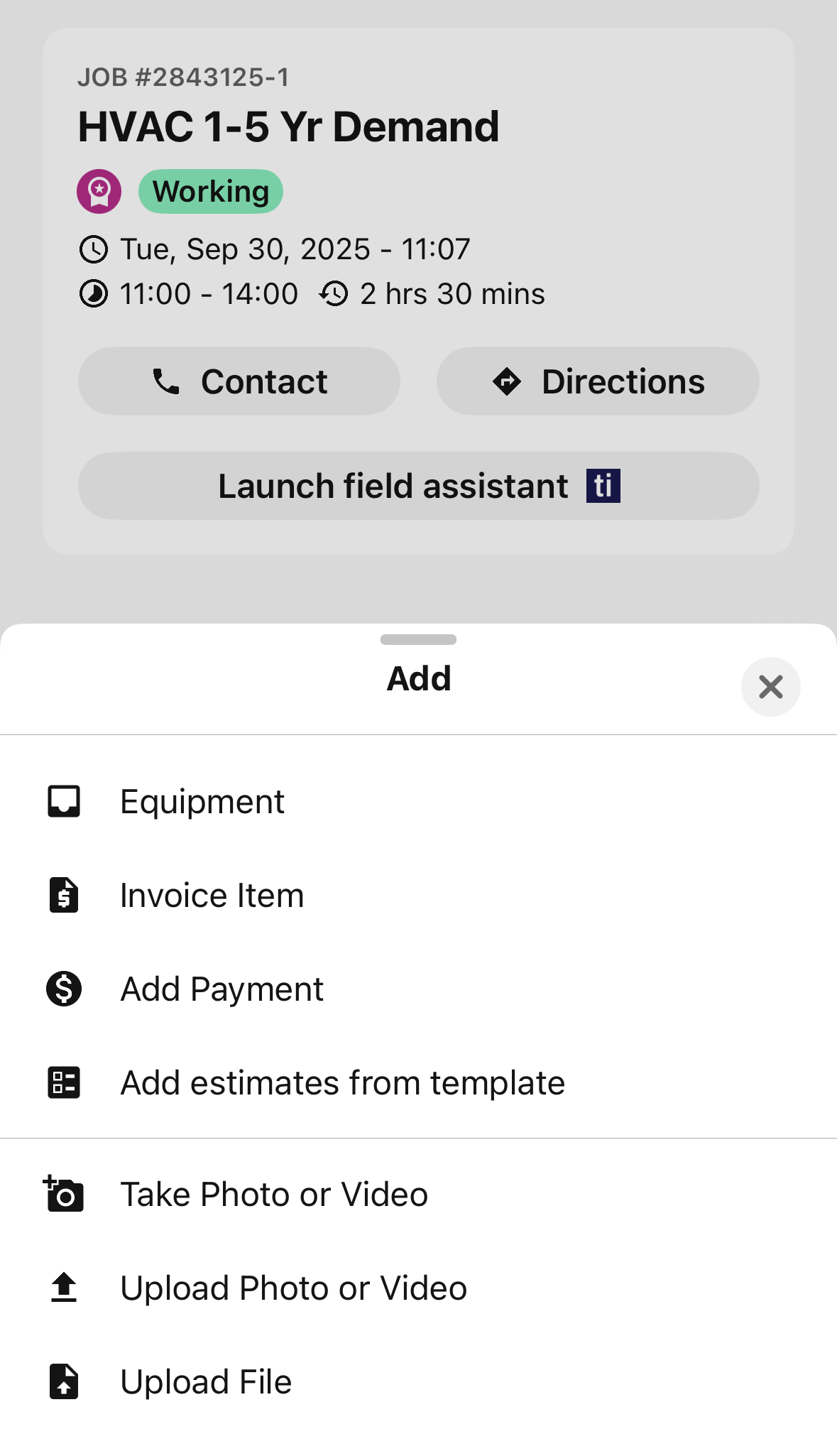Viewport: 837px width, 1456px height.
Task: Select Equipment from the Add menu
Action: click(202, 802)
